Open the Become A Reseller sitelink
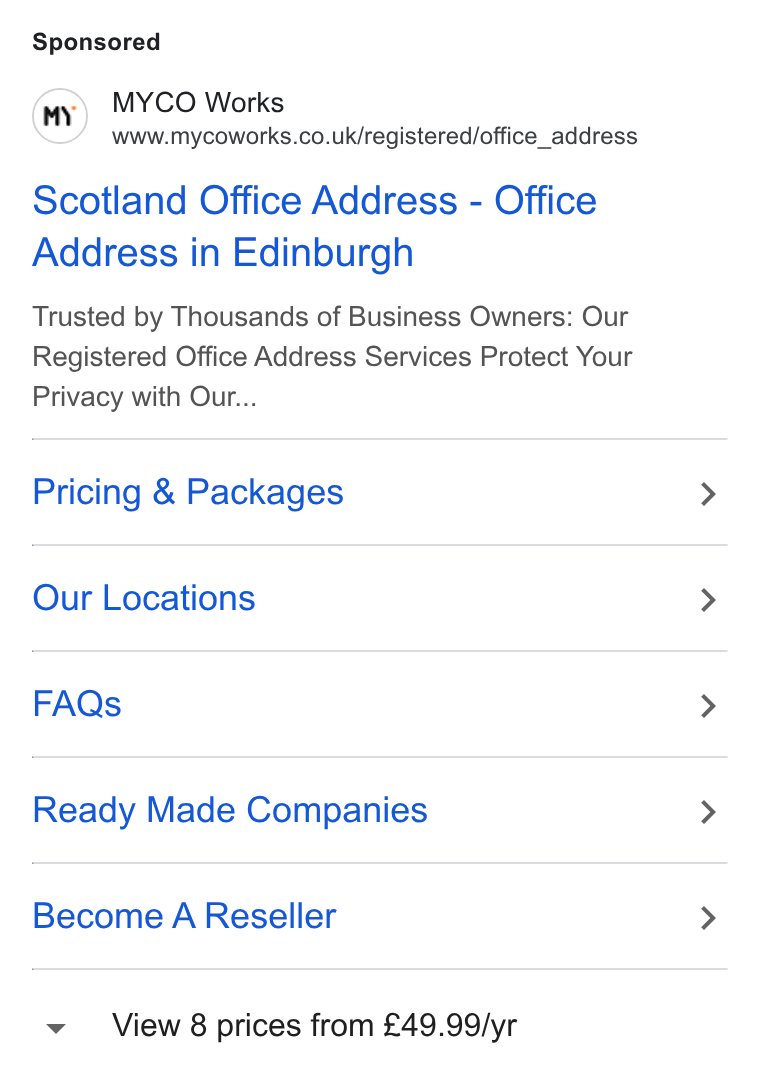Screen dimensions: 760x1086 [x=380, y=916]
